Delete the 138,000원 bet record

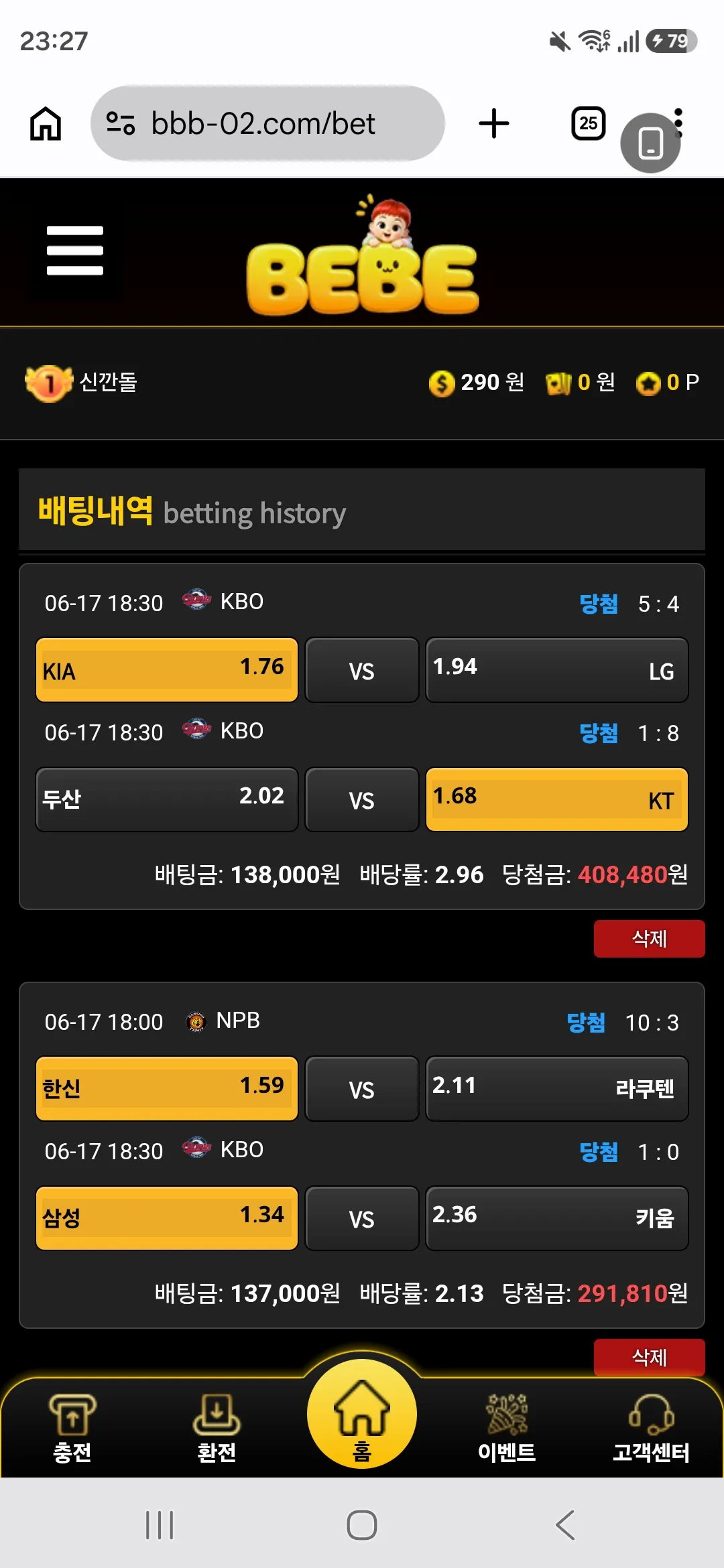coord(649,938)
